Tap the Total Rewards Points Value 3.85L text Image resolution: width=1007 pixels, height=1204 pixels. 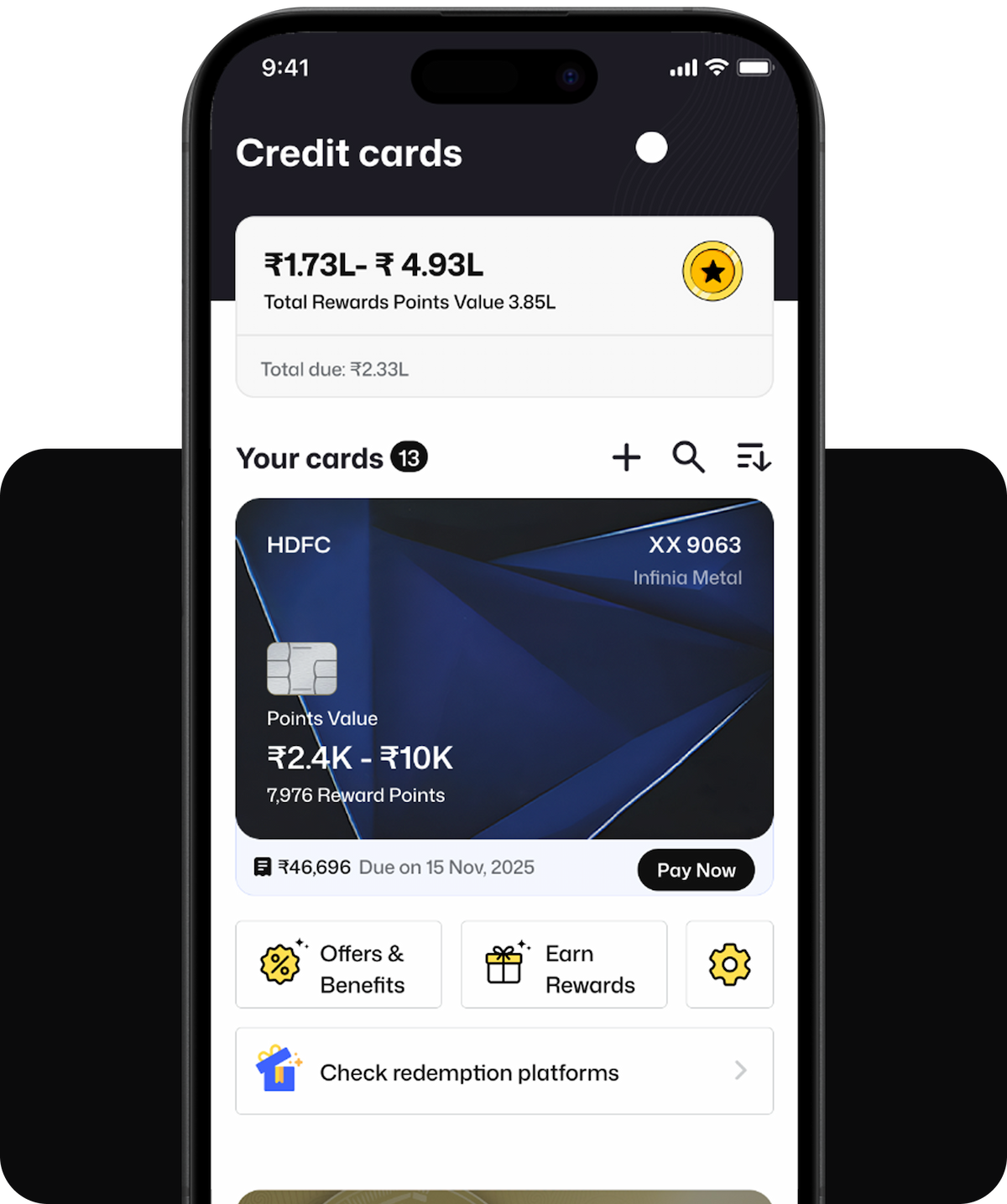coord(410,302)
